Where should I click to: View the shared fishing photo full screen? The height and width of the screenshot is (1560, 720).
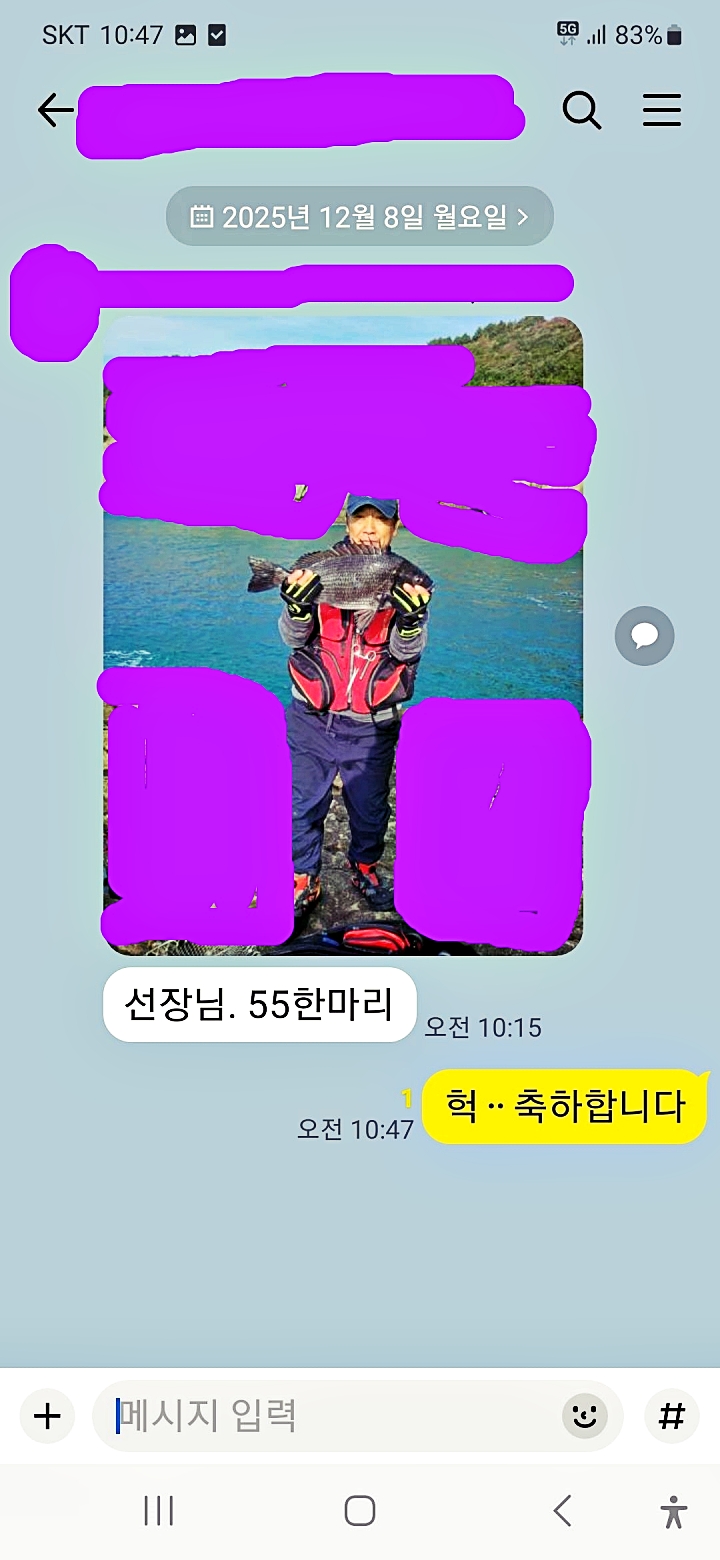tap(343, 636)
